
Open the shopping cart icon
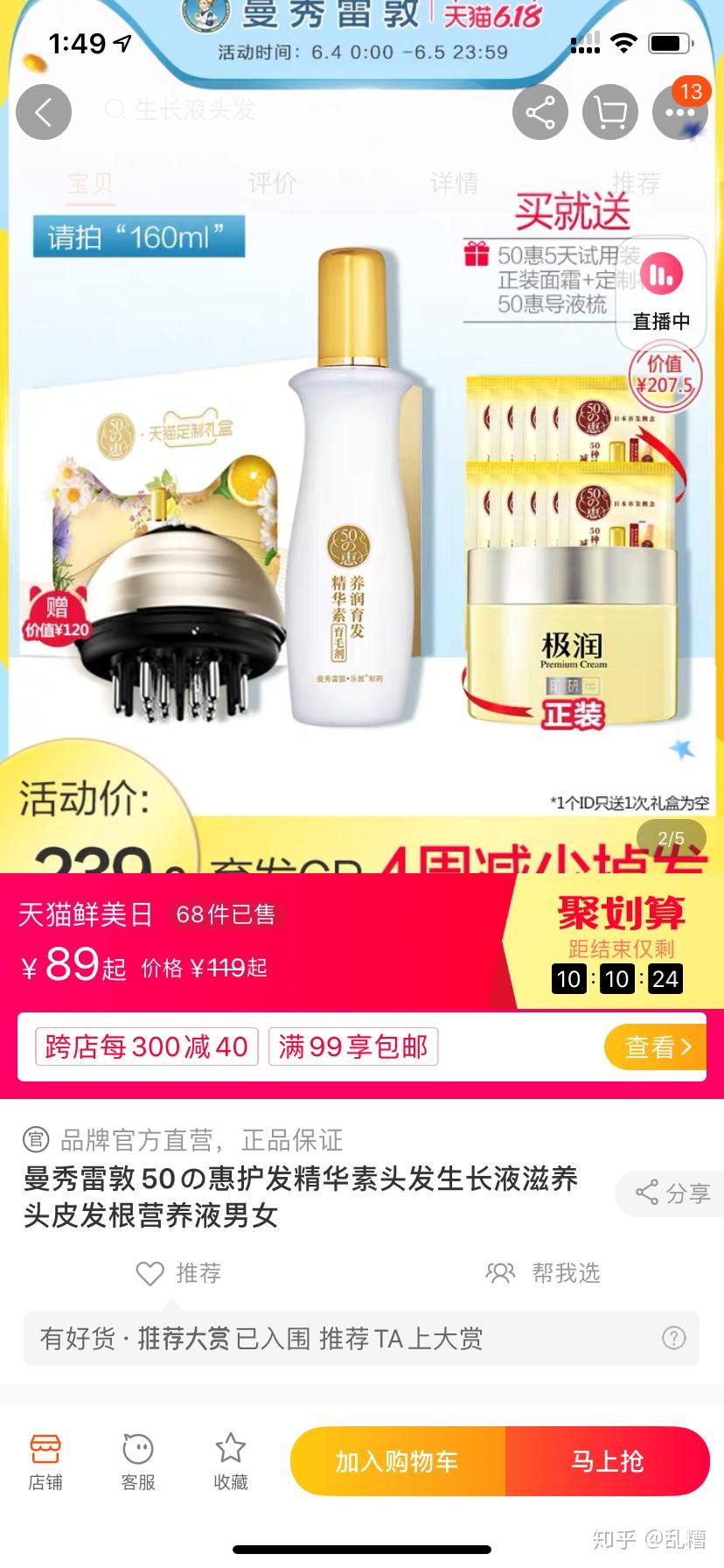pos(609,112)
